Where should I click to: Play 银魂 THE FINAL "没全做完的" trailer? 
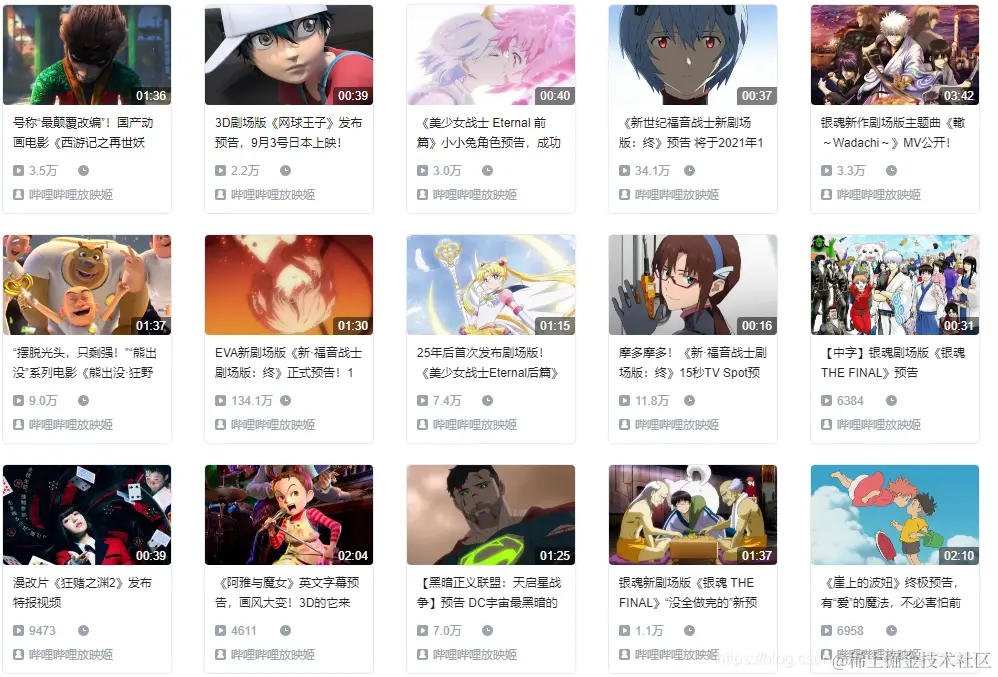tap(693, 515)
